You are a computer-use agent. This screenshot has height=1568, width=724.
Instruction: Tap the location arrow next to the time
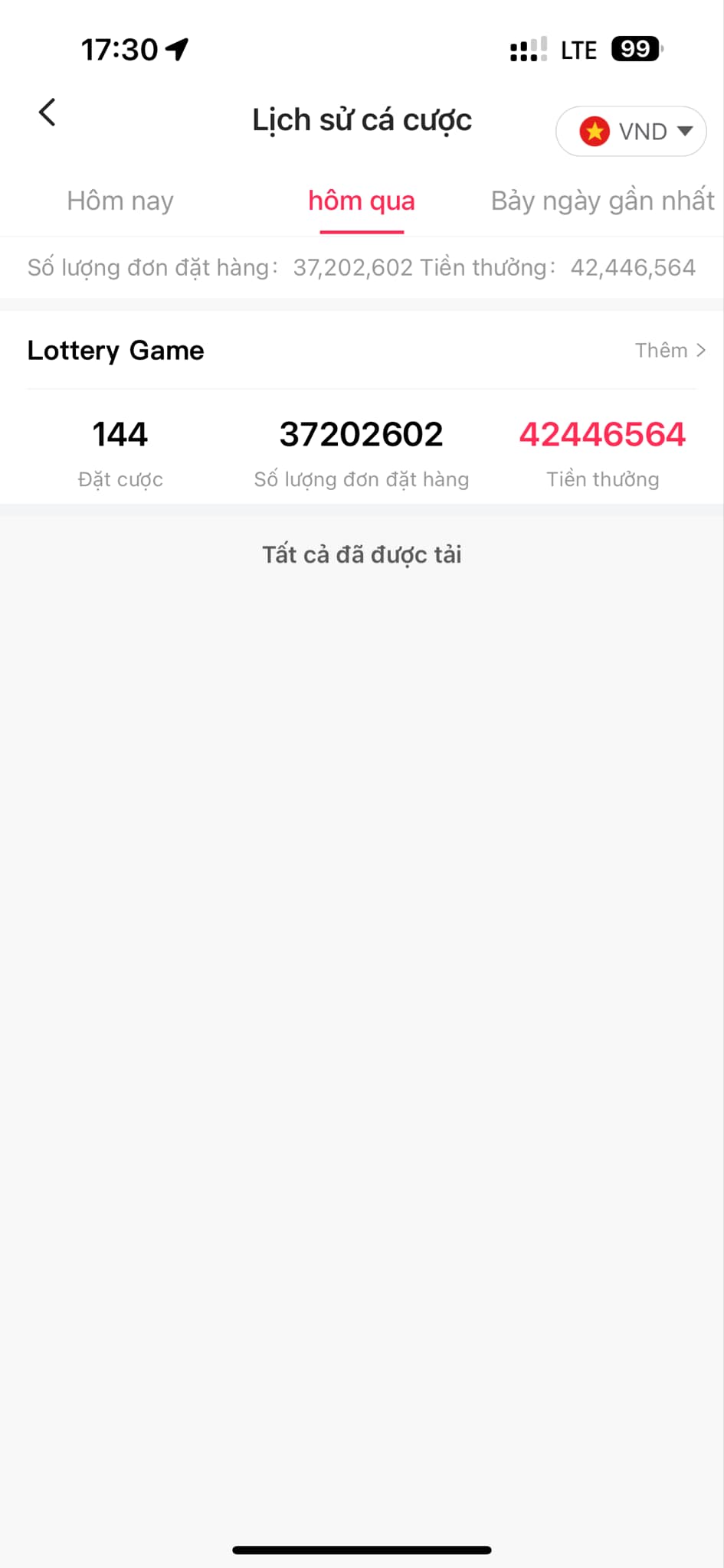pos(177,48)
